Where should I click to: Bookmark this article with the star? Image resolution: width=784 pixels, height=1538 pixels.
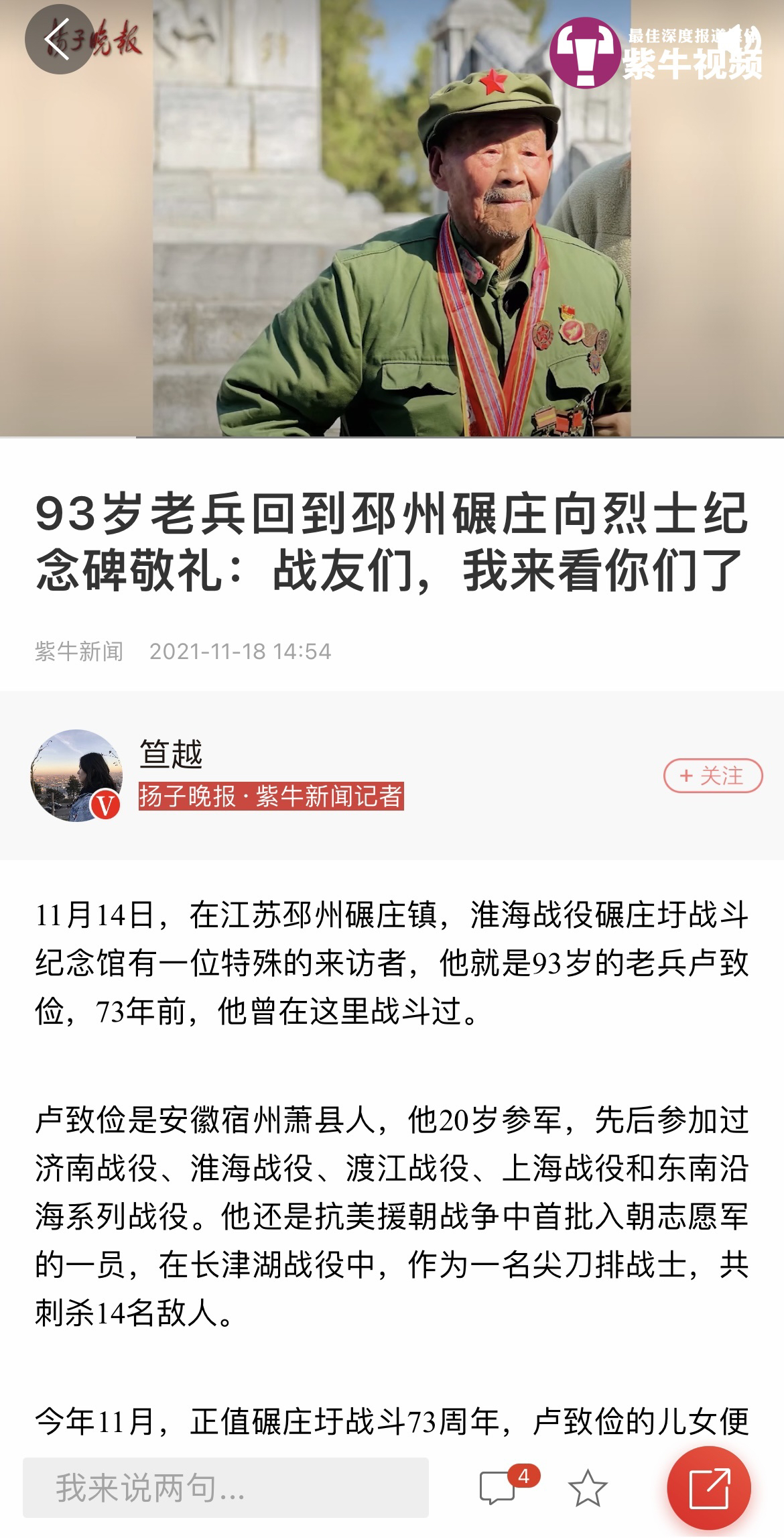pos(587,1488)
